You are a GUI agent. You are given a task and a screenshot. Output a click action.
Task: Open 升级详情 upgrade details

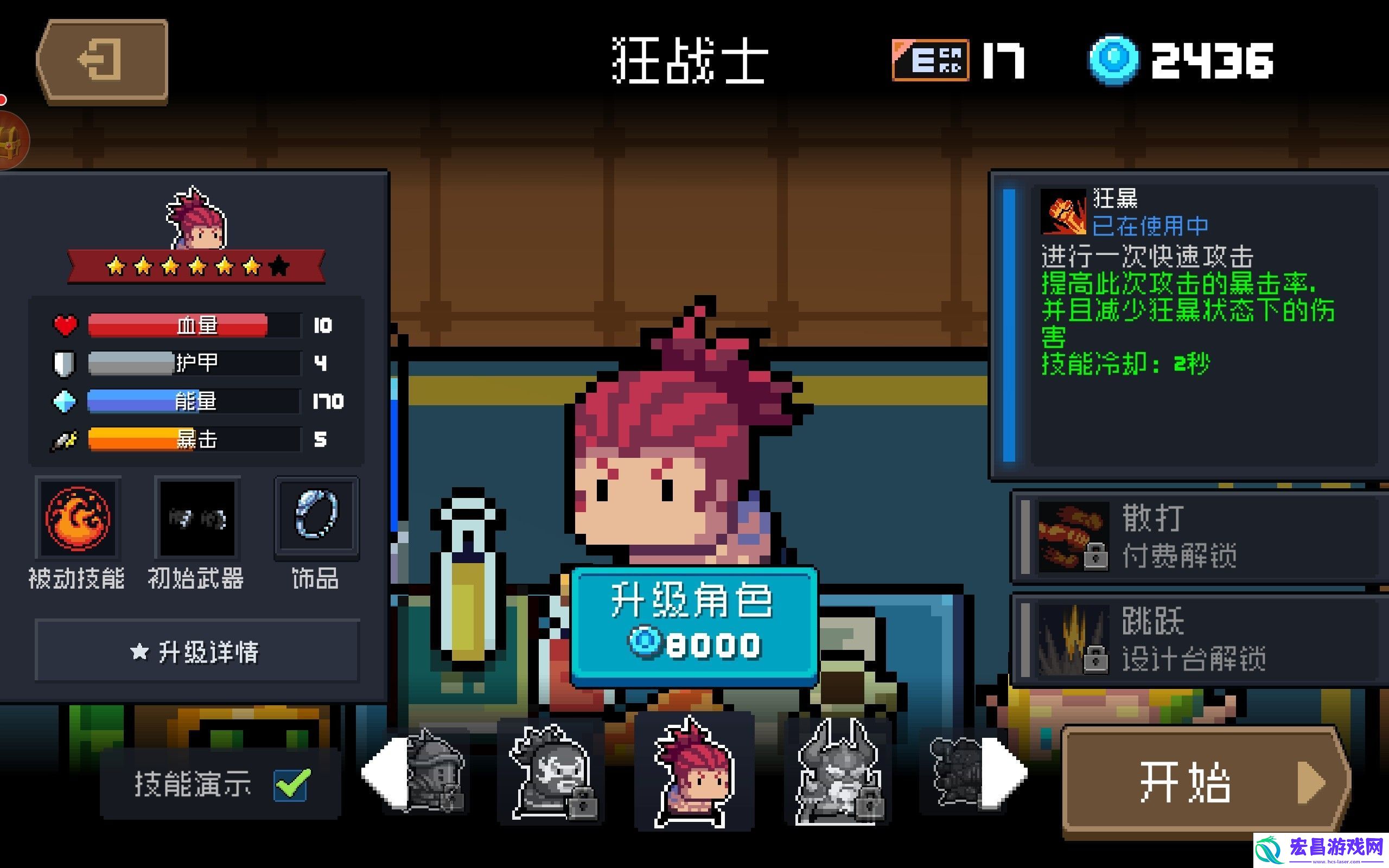(197, 651)
